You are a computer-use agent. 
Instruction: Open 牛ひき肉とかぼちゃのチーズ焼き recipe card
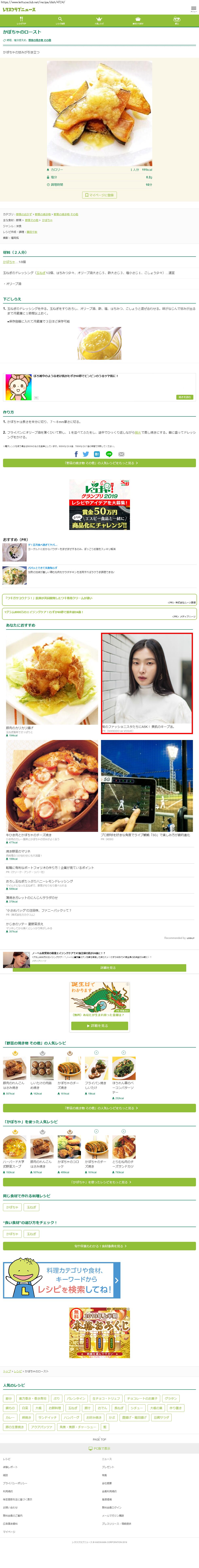52,788
